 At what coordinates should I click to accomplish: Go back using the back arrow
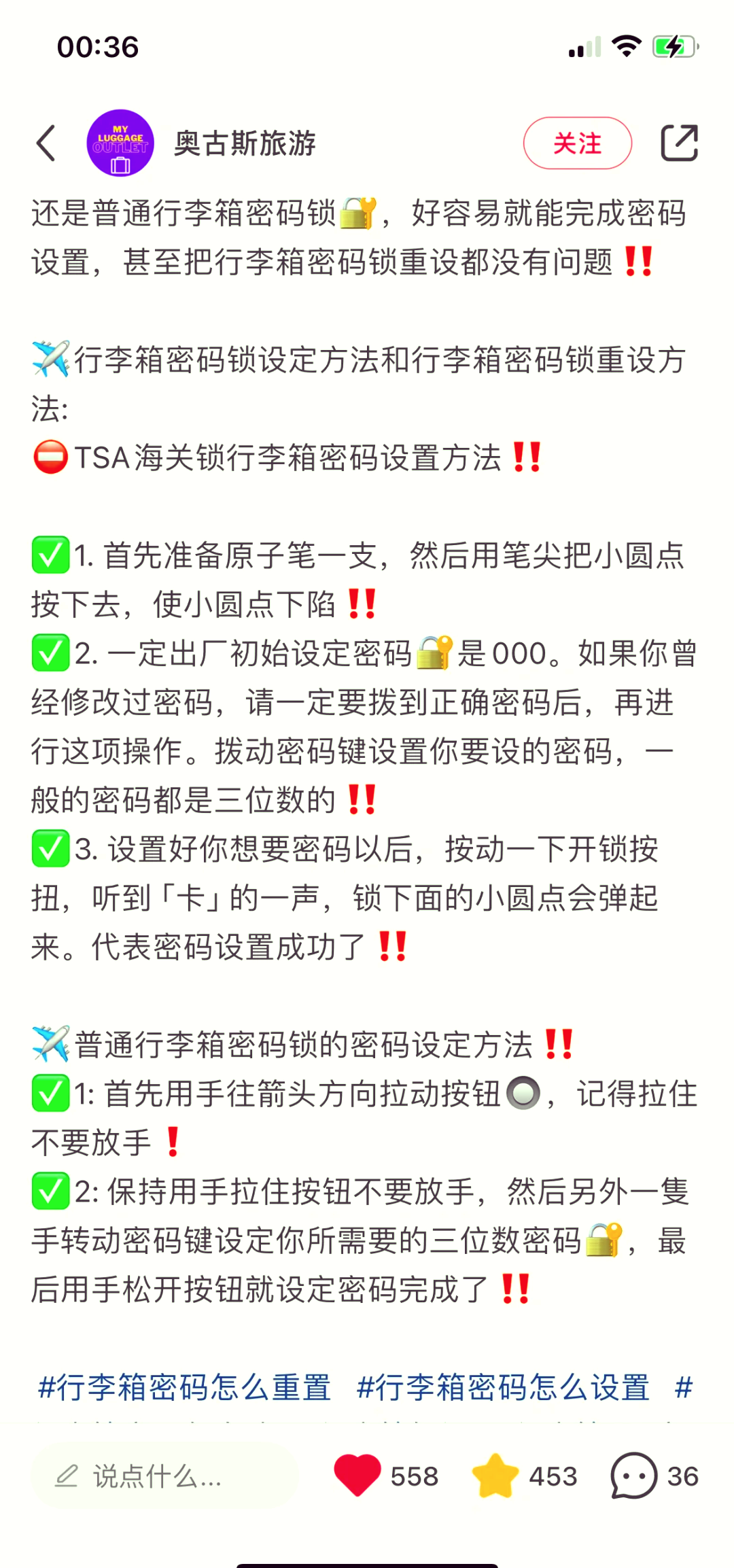point(46,143)
